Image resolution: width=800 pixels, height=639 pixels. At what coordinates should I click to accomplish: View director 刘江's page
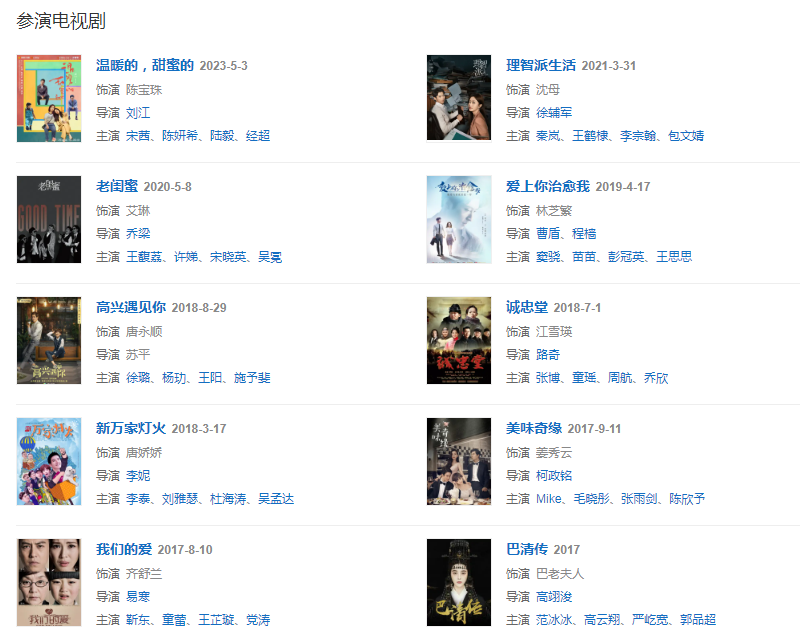point(138,112)
